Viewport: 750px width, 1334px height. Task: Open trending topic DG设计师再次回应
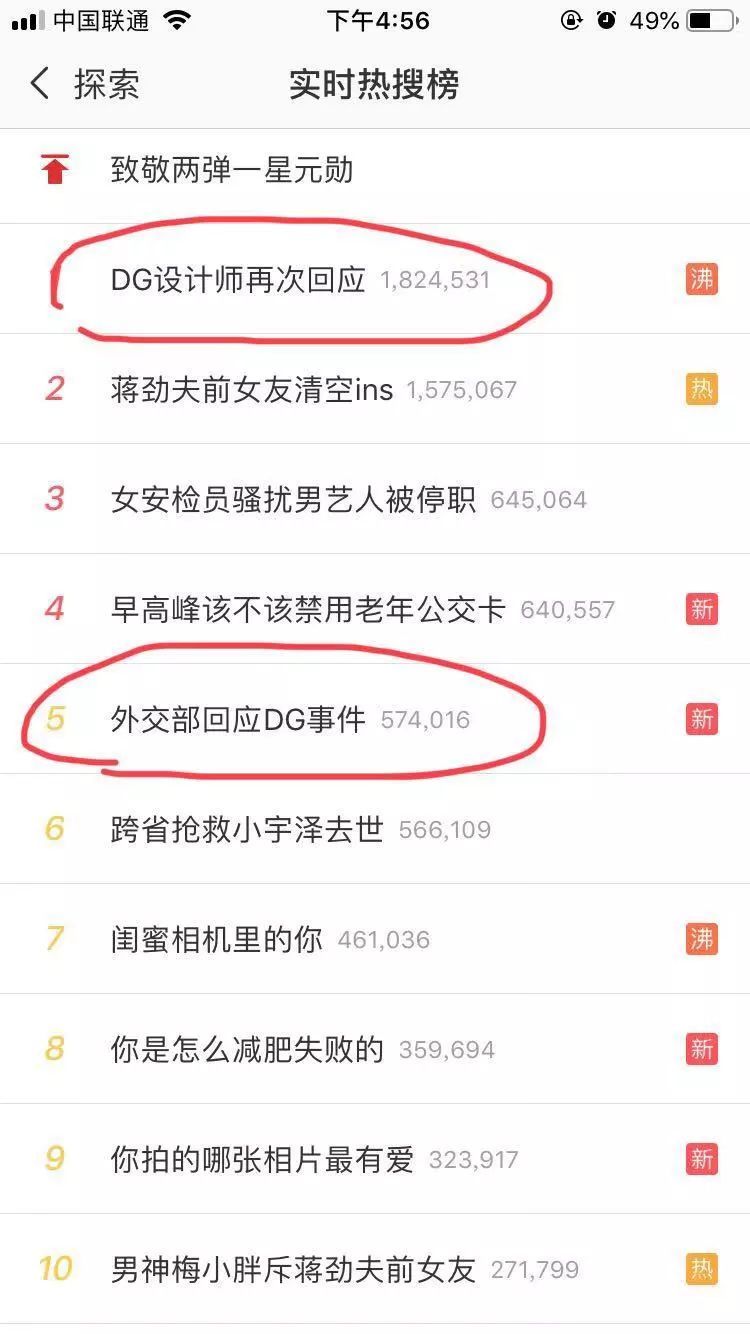(x=238, y=280)
